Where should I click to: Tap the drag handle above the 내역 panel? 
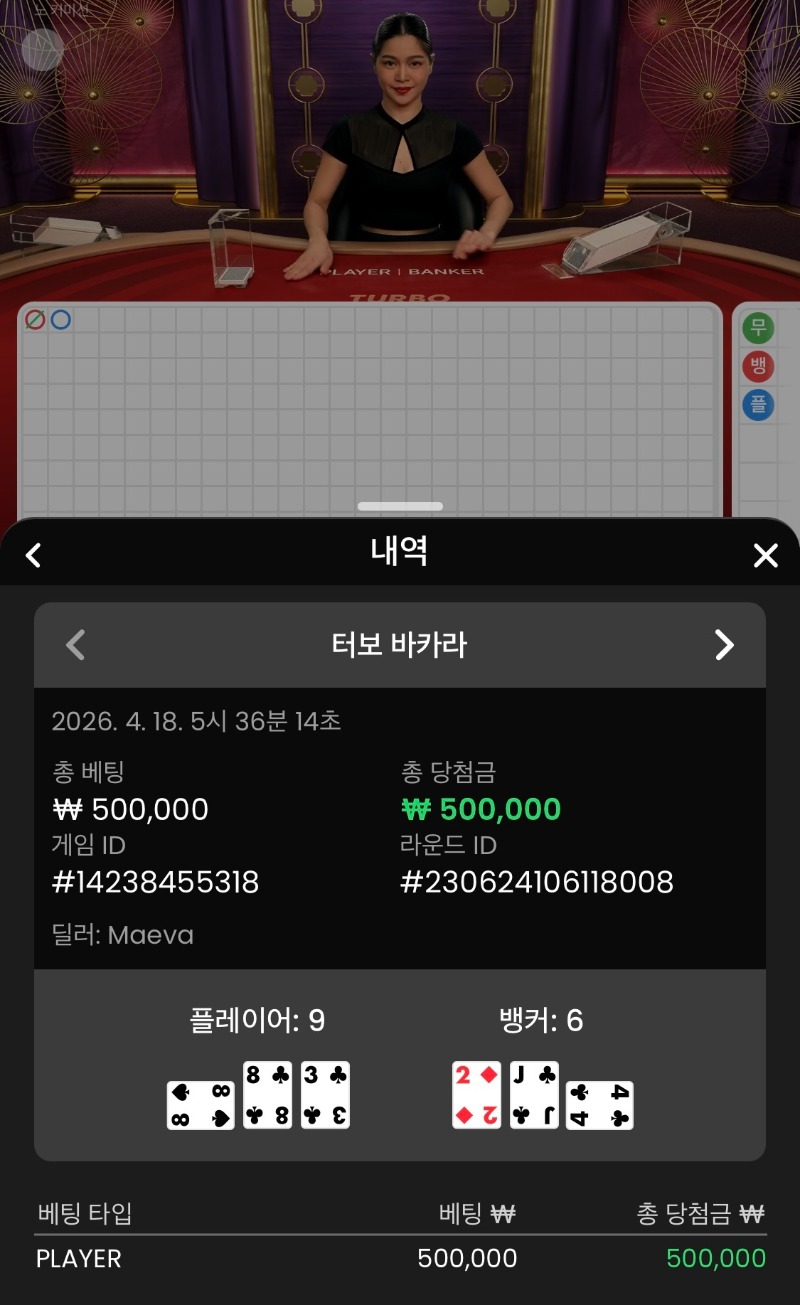point(400,507)
